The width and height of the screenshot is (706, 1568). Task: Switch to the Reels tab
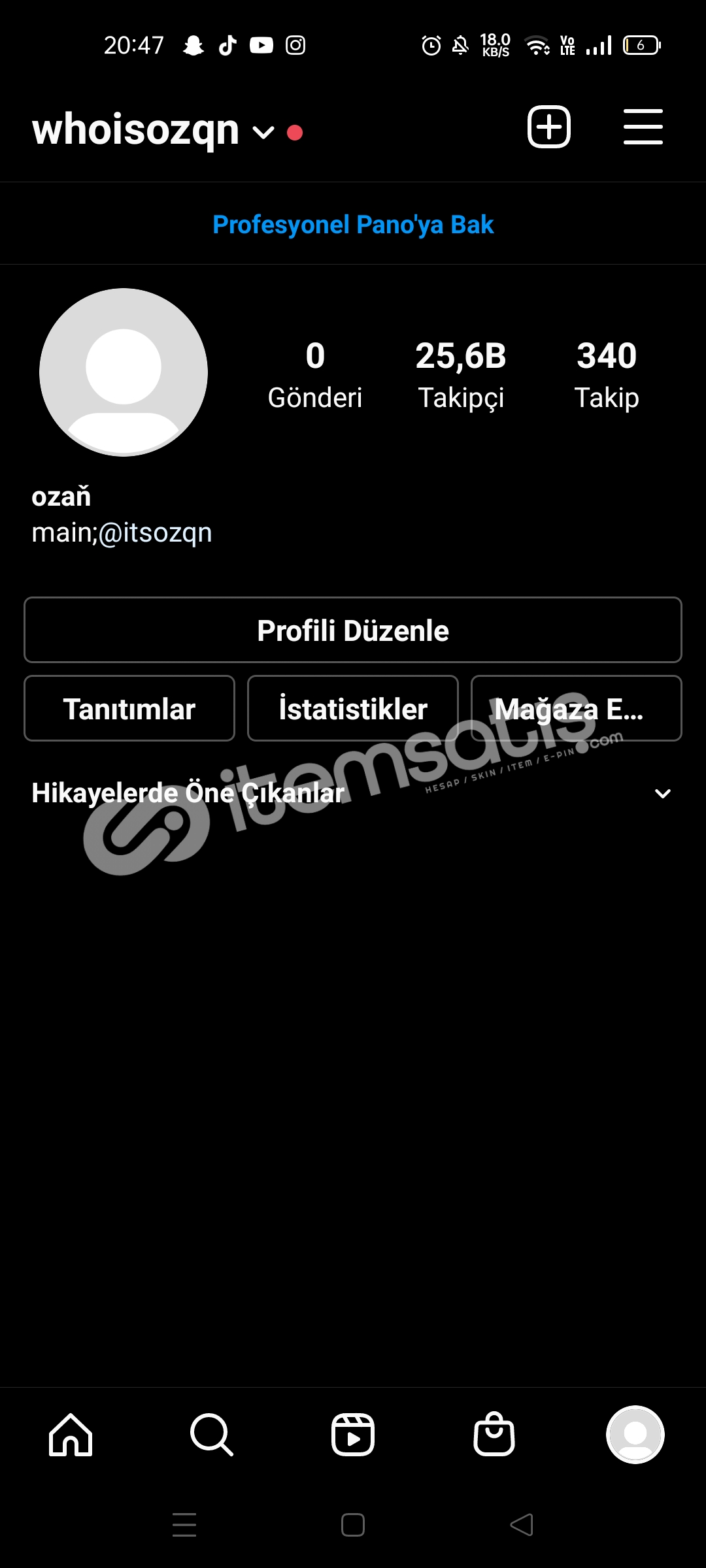[353, 1435]
